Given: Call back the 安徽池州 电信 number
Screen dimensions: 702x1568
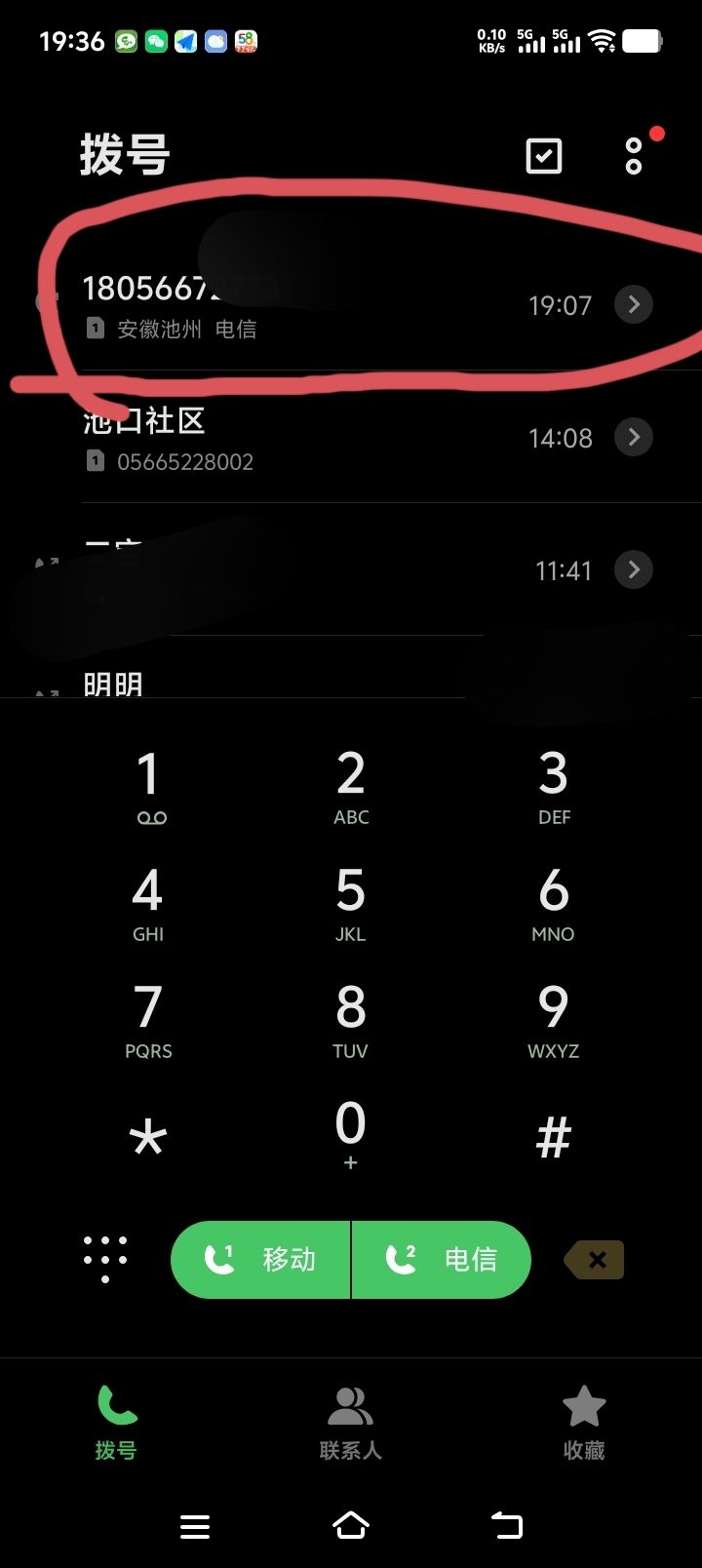Looking at the screenshot, I should click(292, 305).
